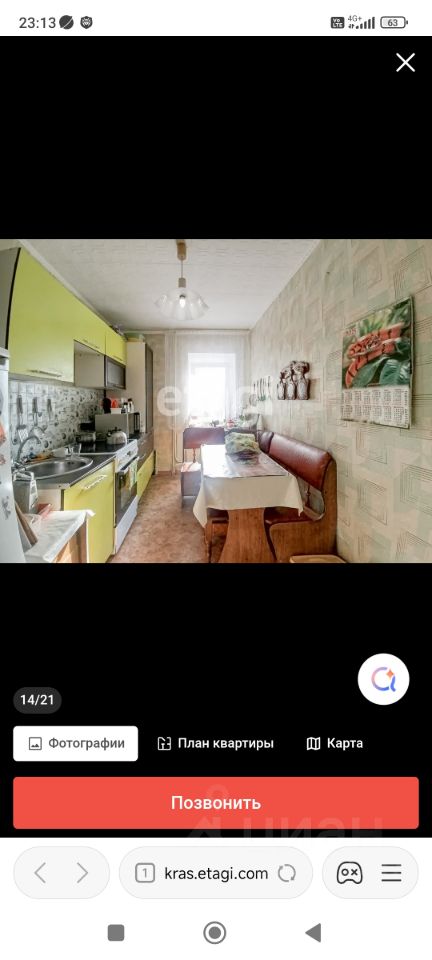Open the browser game controller button

349,872
